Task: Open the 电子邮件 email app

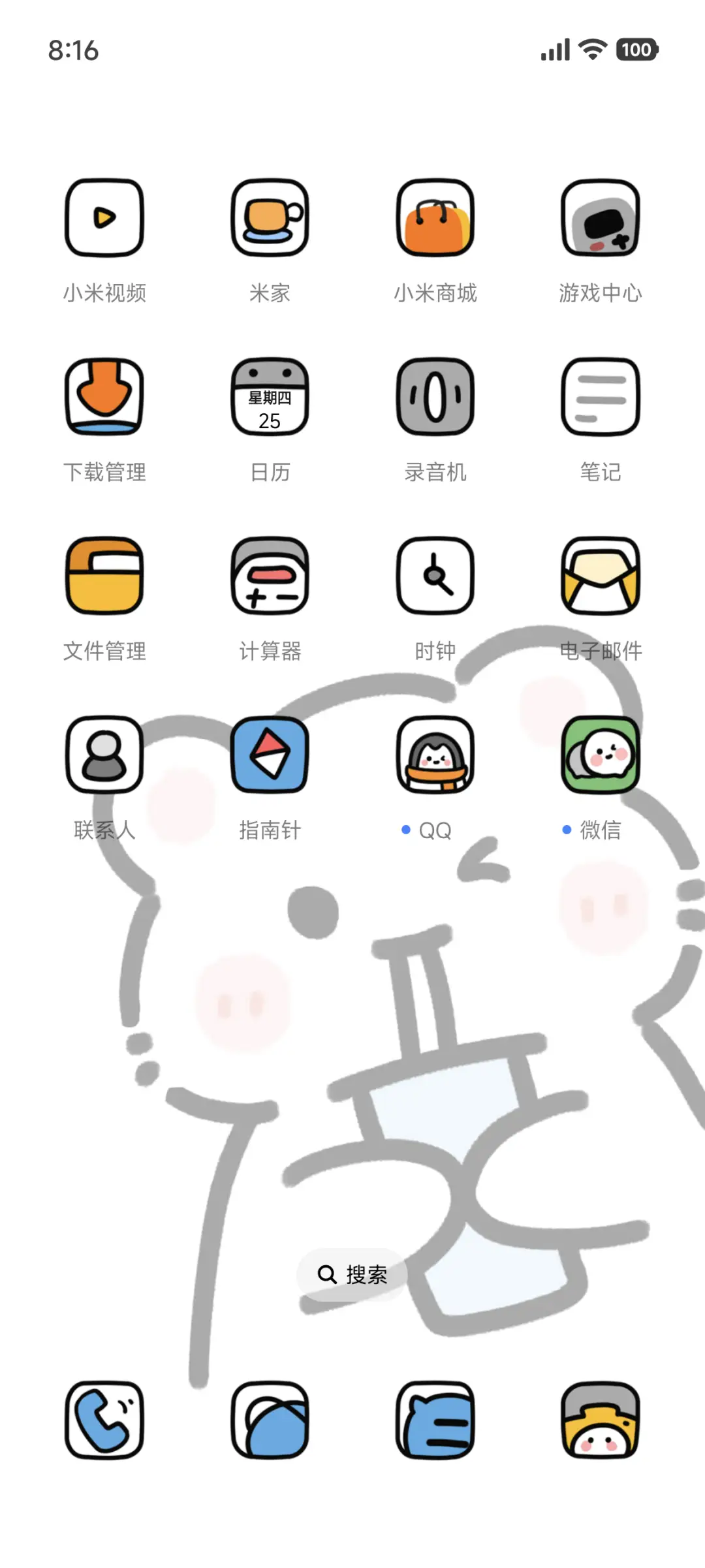Action: 600,576
